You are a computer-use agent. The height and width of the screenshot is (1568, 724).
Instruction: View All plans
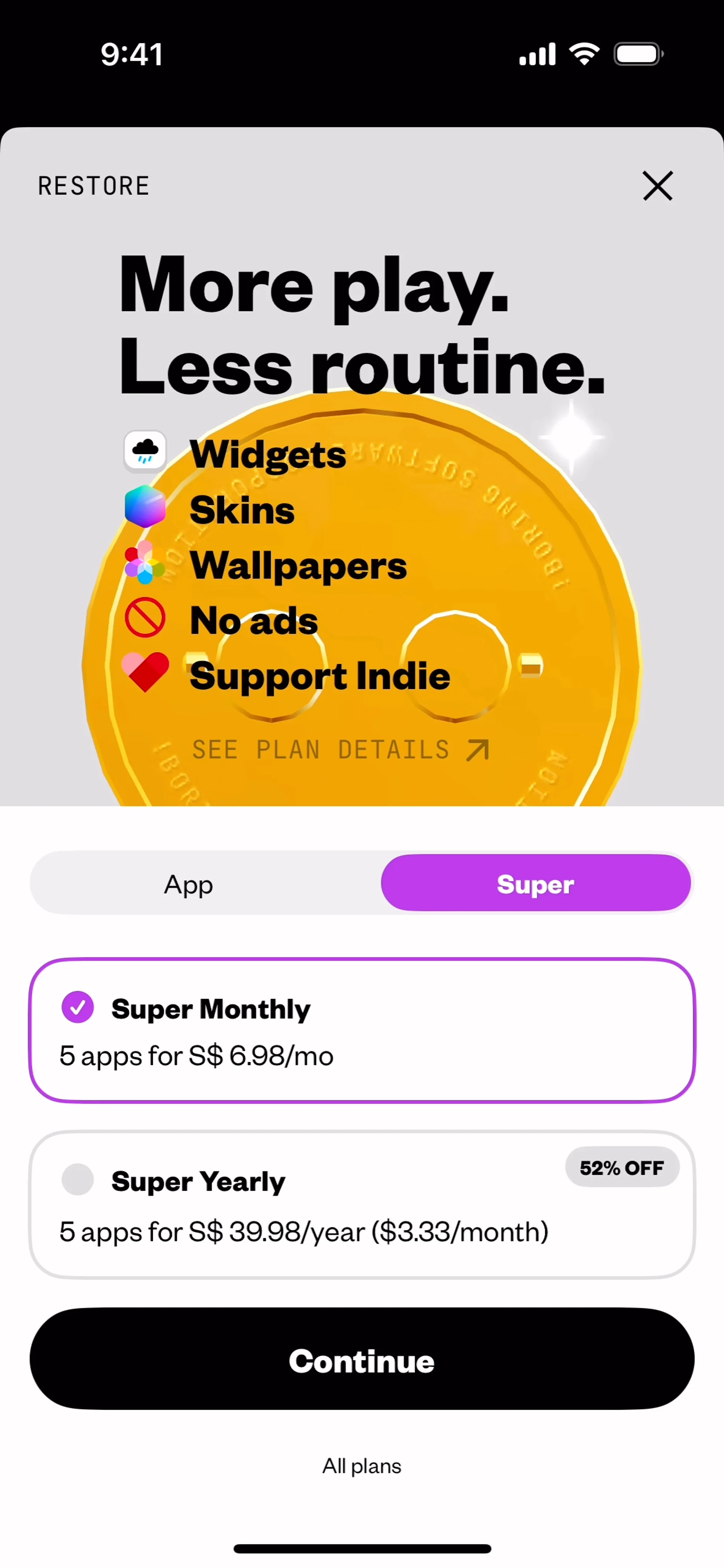point(362,1466)
